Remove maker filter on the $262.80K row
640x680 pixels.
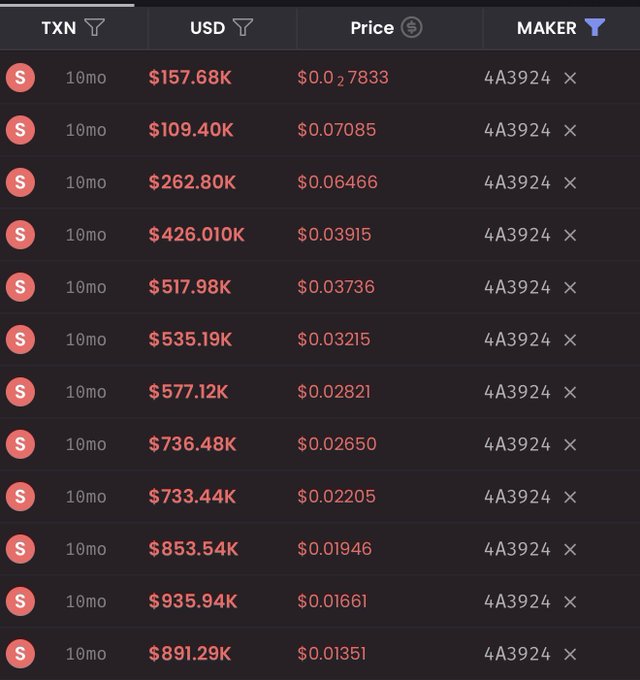570,183
